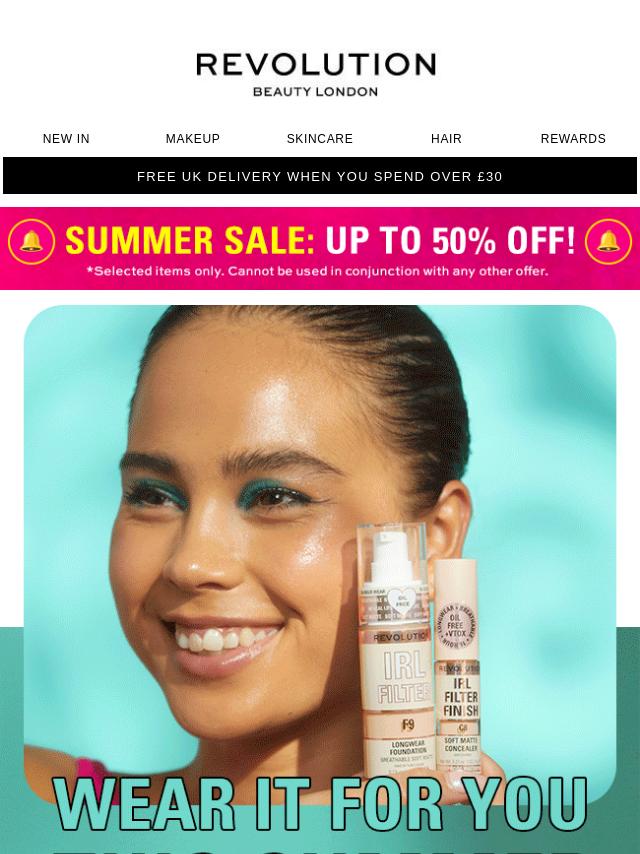Open the Summer Sale 50% off banner
Image resolution: width=640 pixels, height=854 pixels.
pos(320,248)
